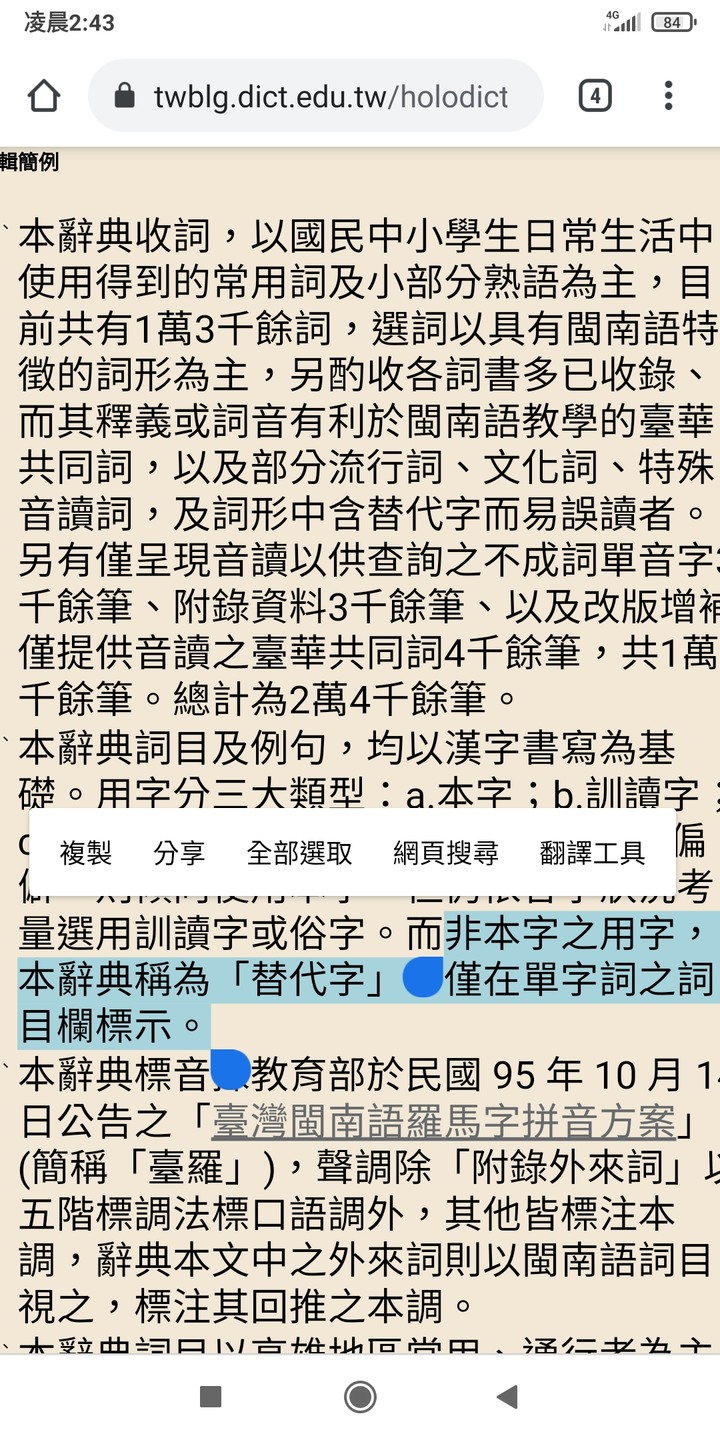
Task: Search the web using 網頁搜尋
Action: coord(446,853)
